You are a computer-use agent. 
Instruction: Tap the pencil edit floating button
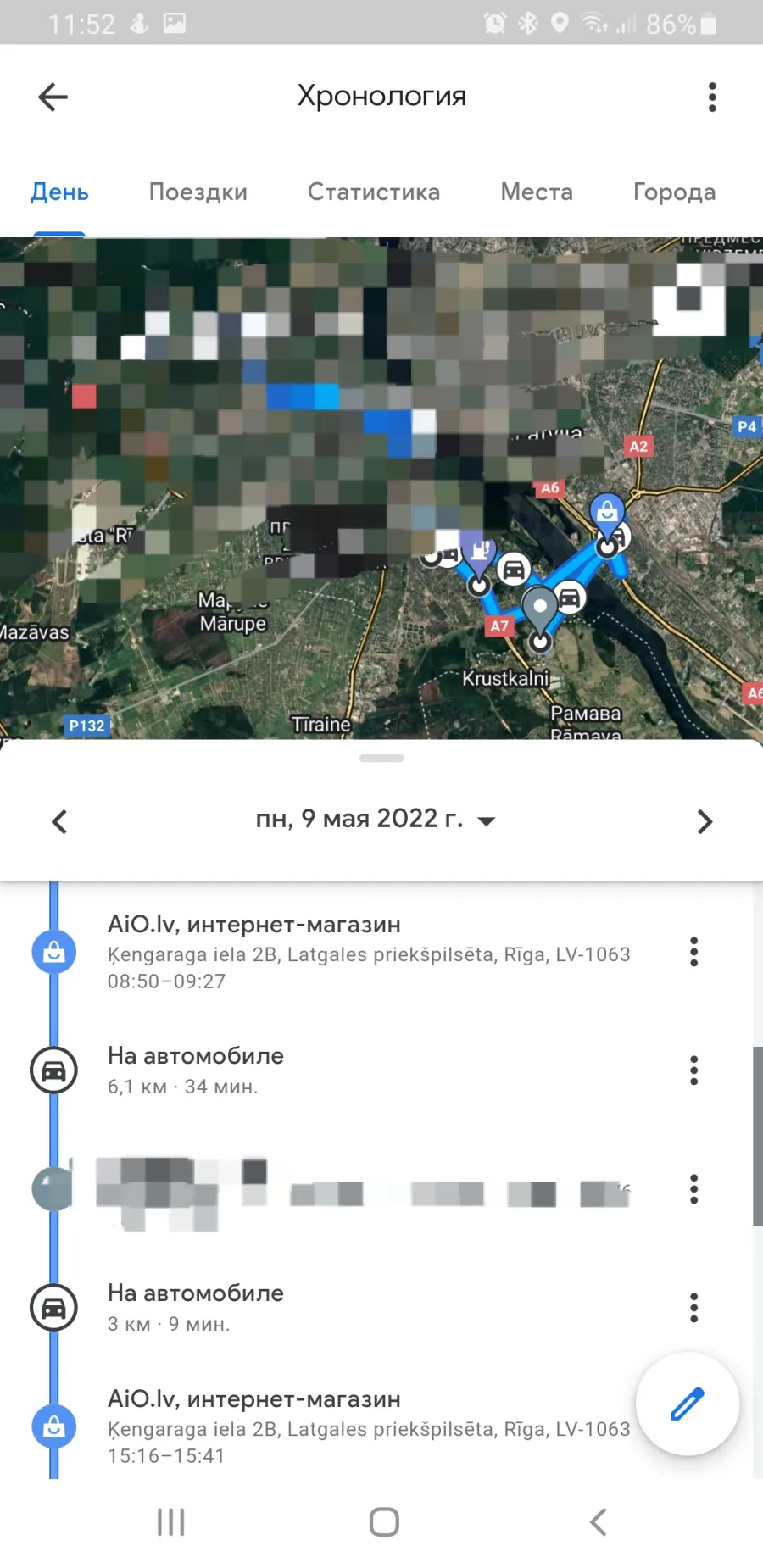688,1404
